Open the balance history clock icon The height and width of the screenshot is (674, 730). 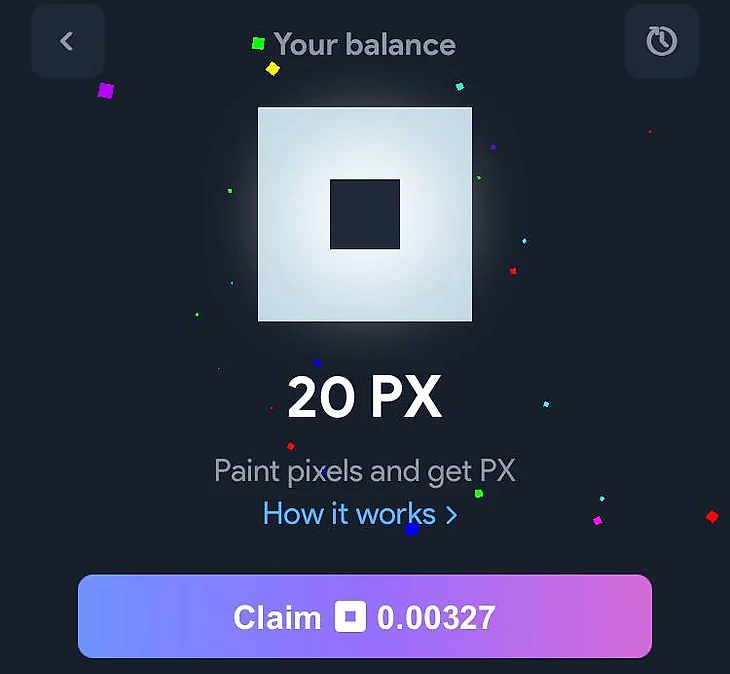(x=661, y=41)
